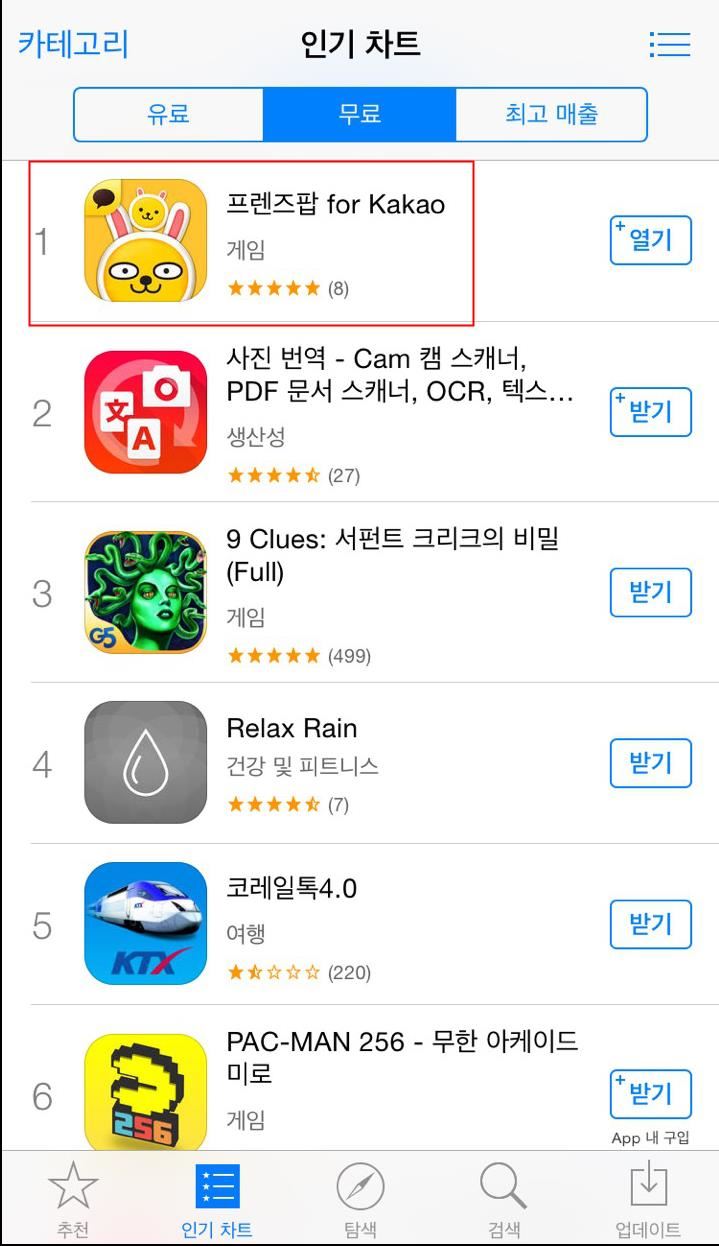
Task: Tap 받기 for 코레일톡4.0
Action: pyautogui.click(x=650, y=924)
